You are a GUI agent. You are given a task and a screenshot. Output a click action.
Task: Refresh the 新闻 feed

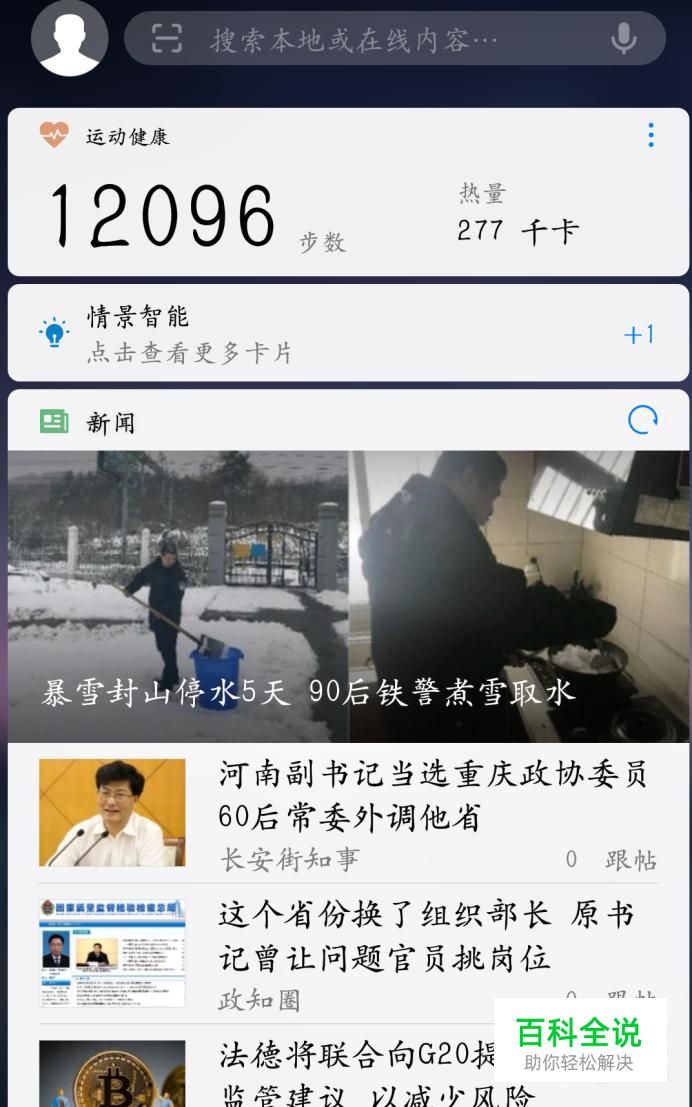[x=643, y=421]
